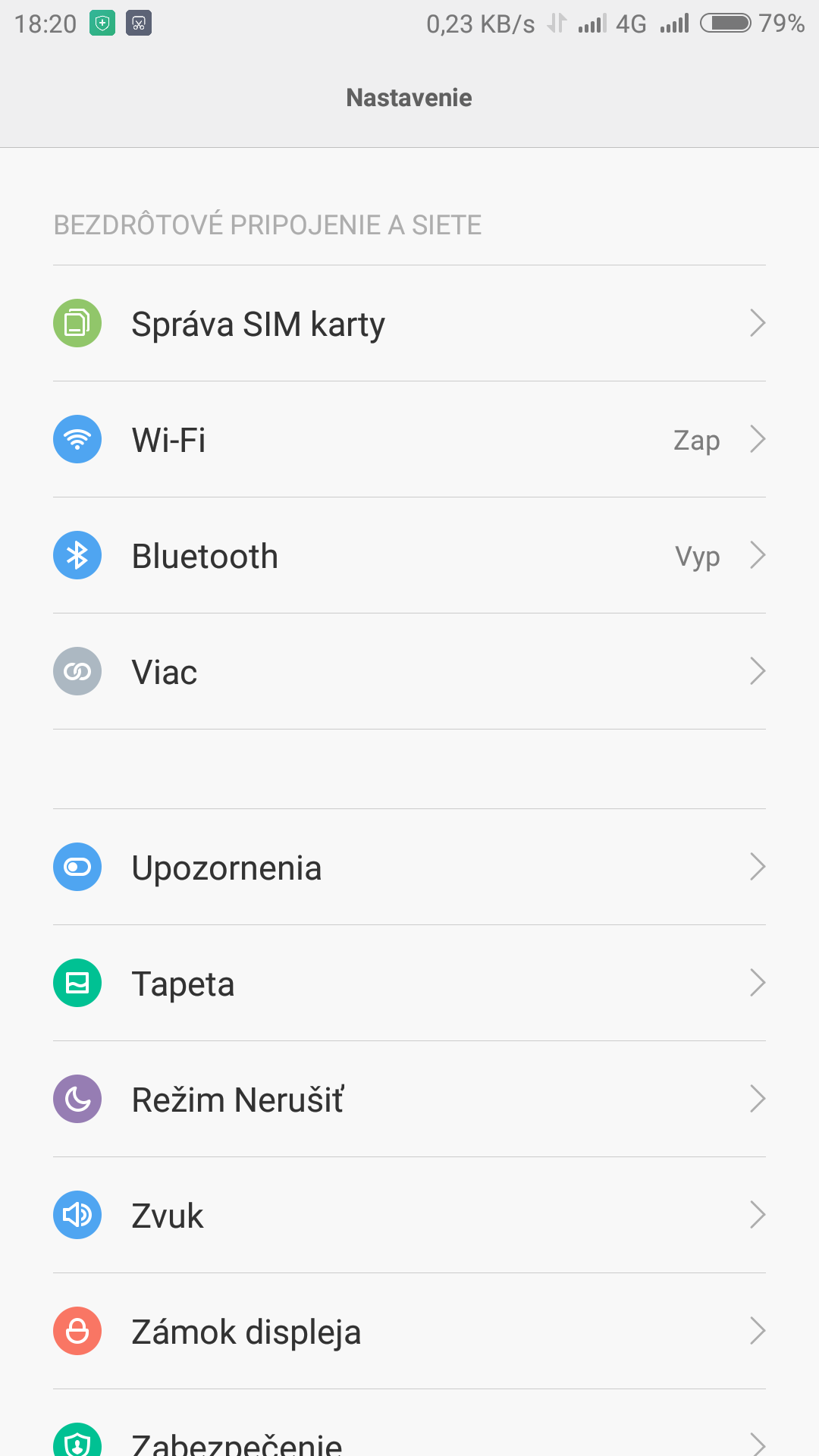The image size is (819, 1456).
Task: Open Tapeta wallpaper settings
Action: point(409,984)
